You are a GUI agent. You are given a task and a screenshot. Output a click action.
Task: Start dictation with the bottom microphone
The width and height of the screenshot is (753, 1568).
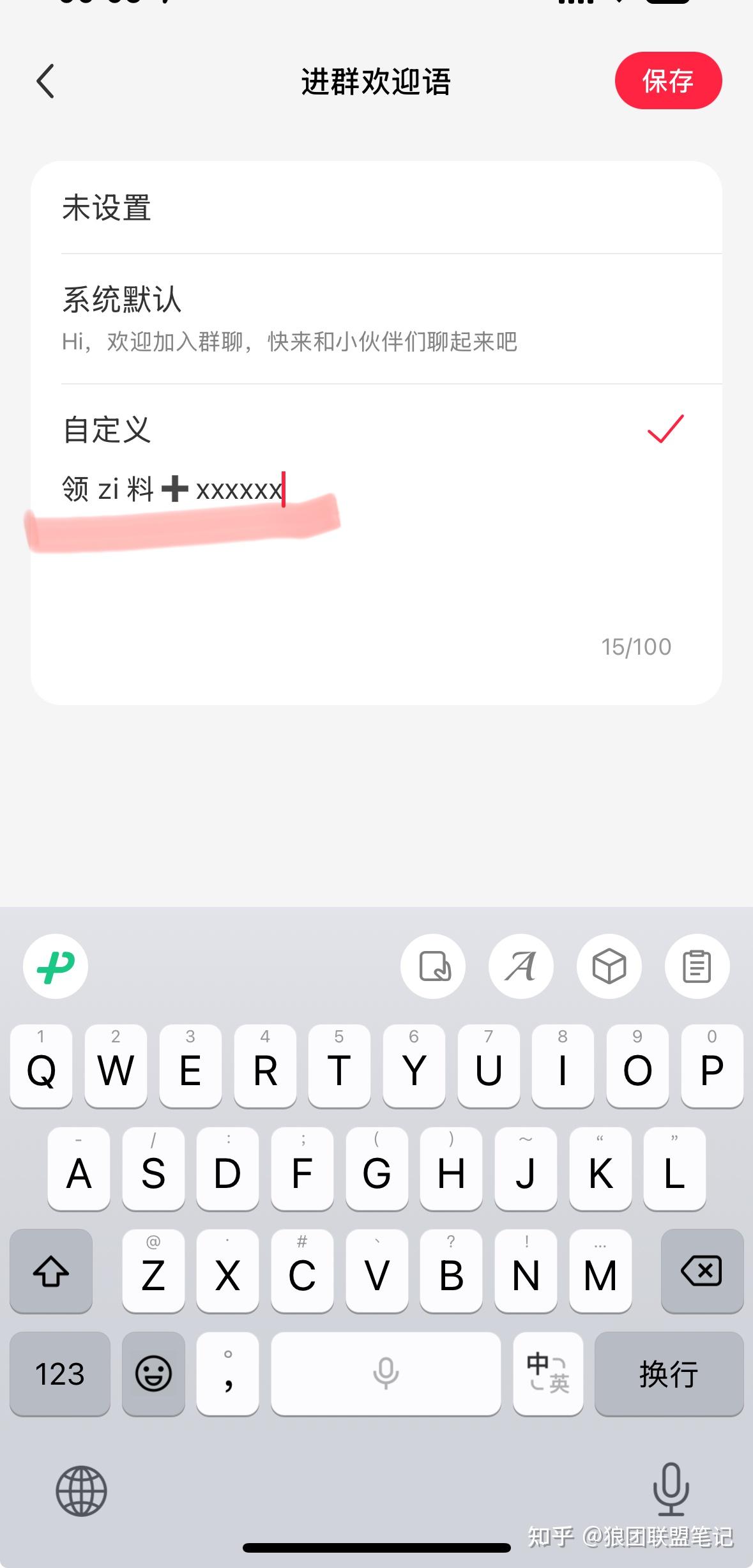pos(671,1489)
